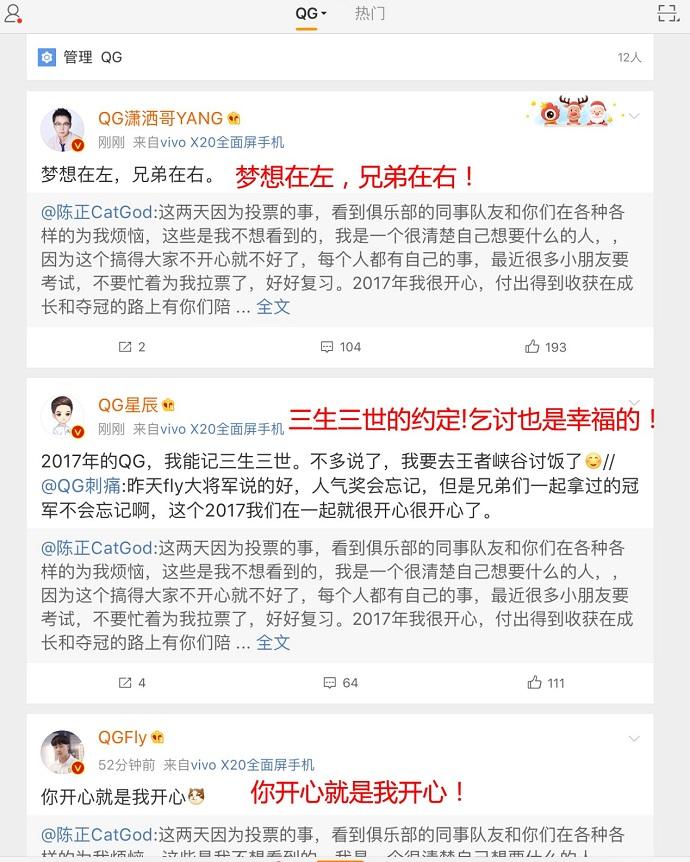Image resolution: width=690 pixels, height=862 pixels.
Task: Open @QG刺痛 mention link
Action: [81, 485]
